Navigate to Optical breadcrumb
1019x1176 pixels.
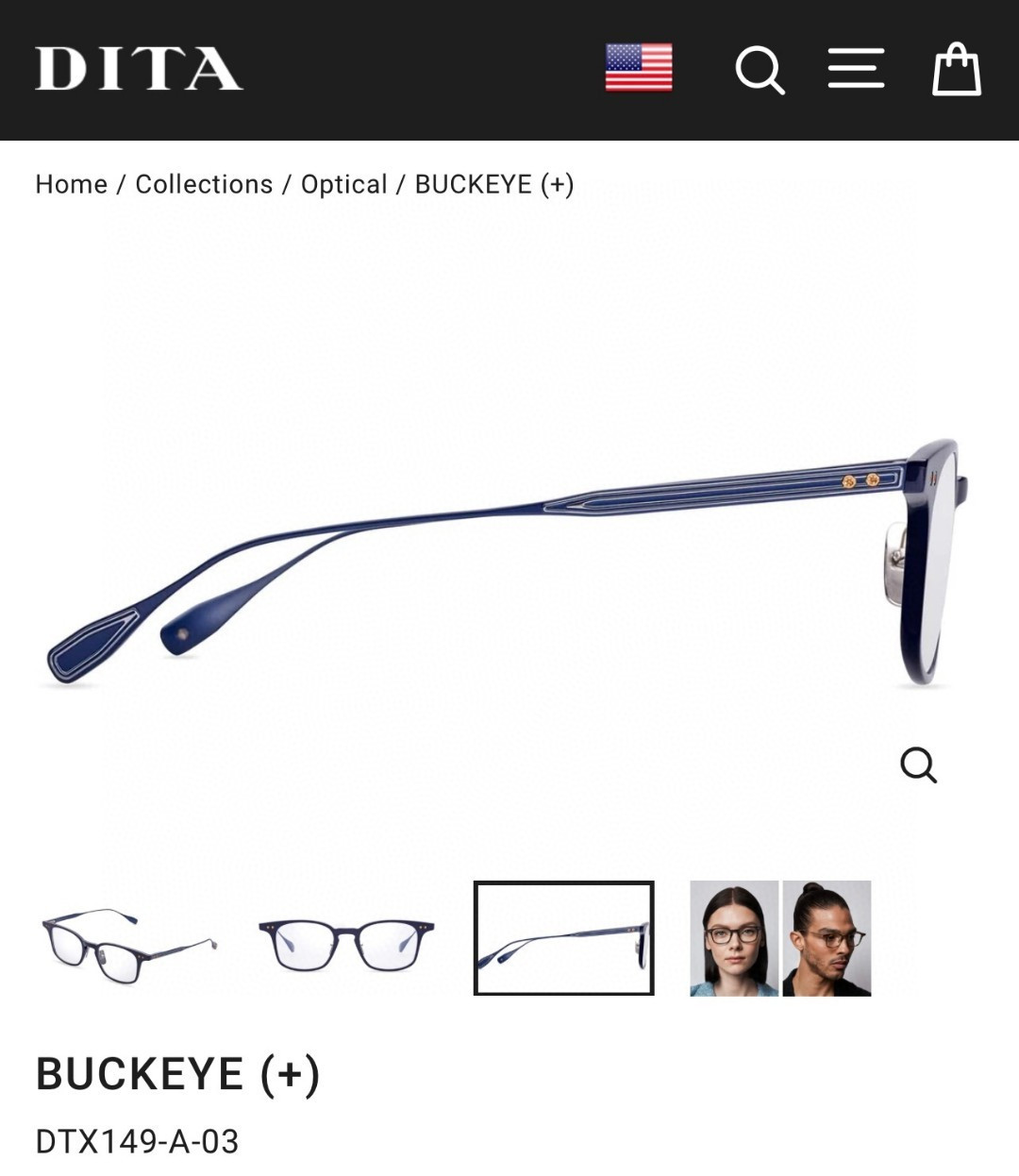[x=343, y=184]
